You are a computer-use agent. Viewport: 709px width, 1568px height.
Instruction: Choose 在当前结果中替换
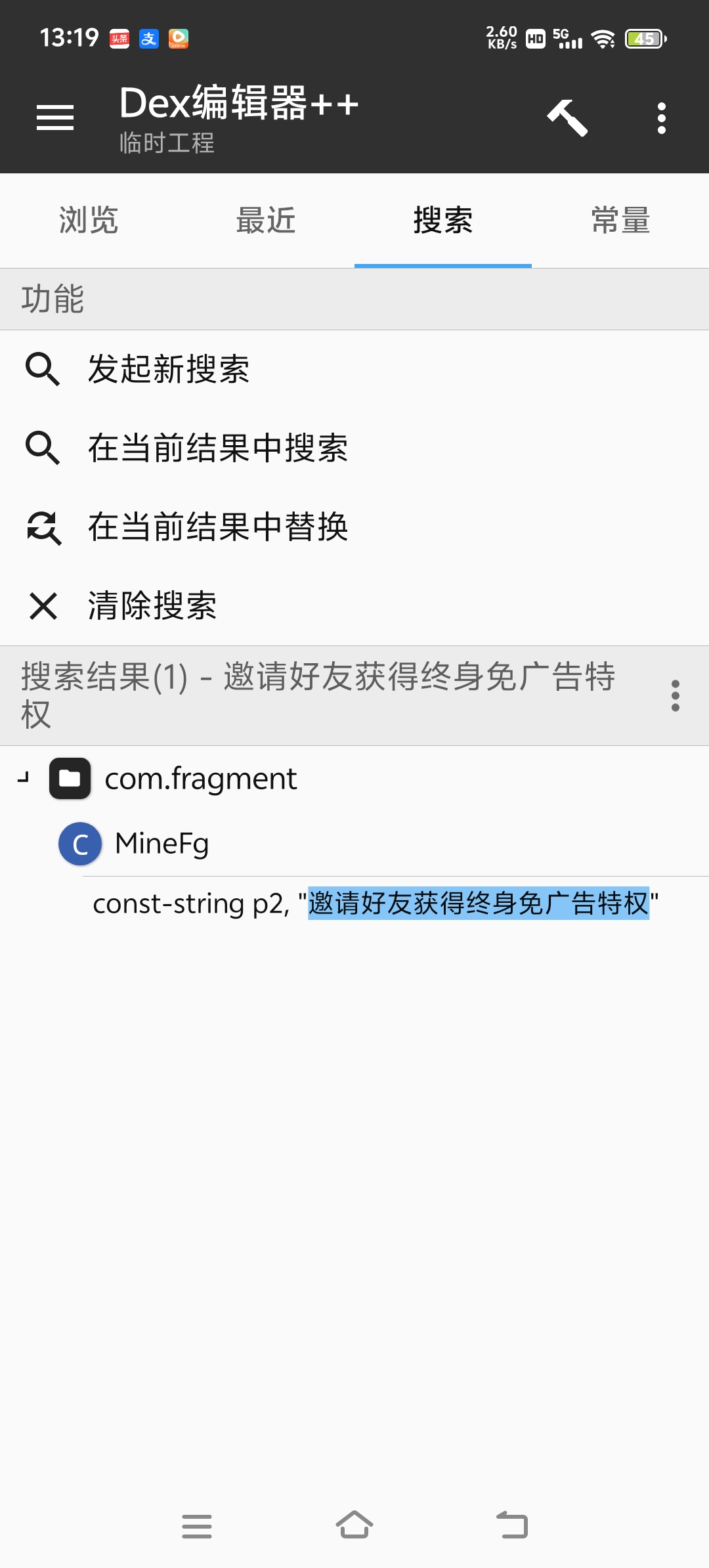click(x=354, y=527)
